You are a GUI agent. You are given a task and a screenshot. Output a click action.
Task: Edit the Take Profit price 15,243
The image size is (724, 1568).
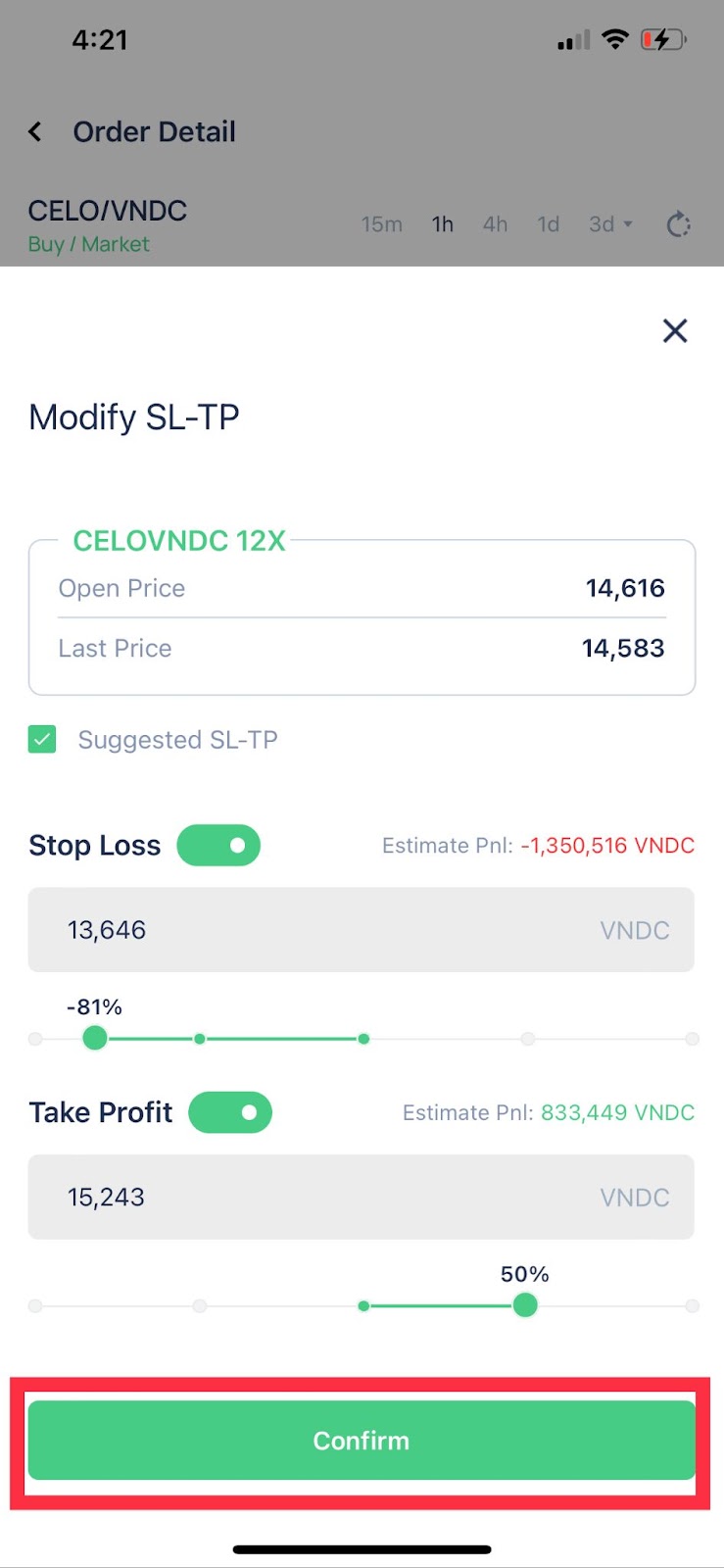tap(362, 1197)
